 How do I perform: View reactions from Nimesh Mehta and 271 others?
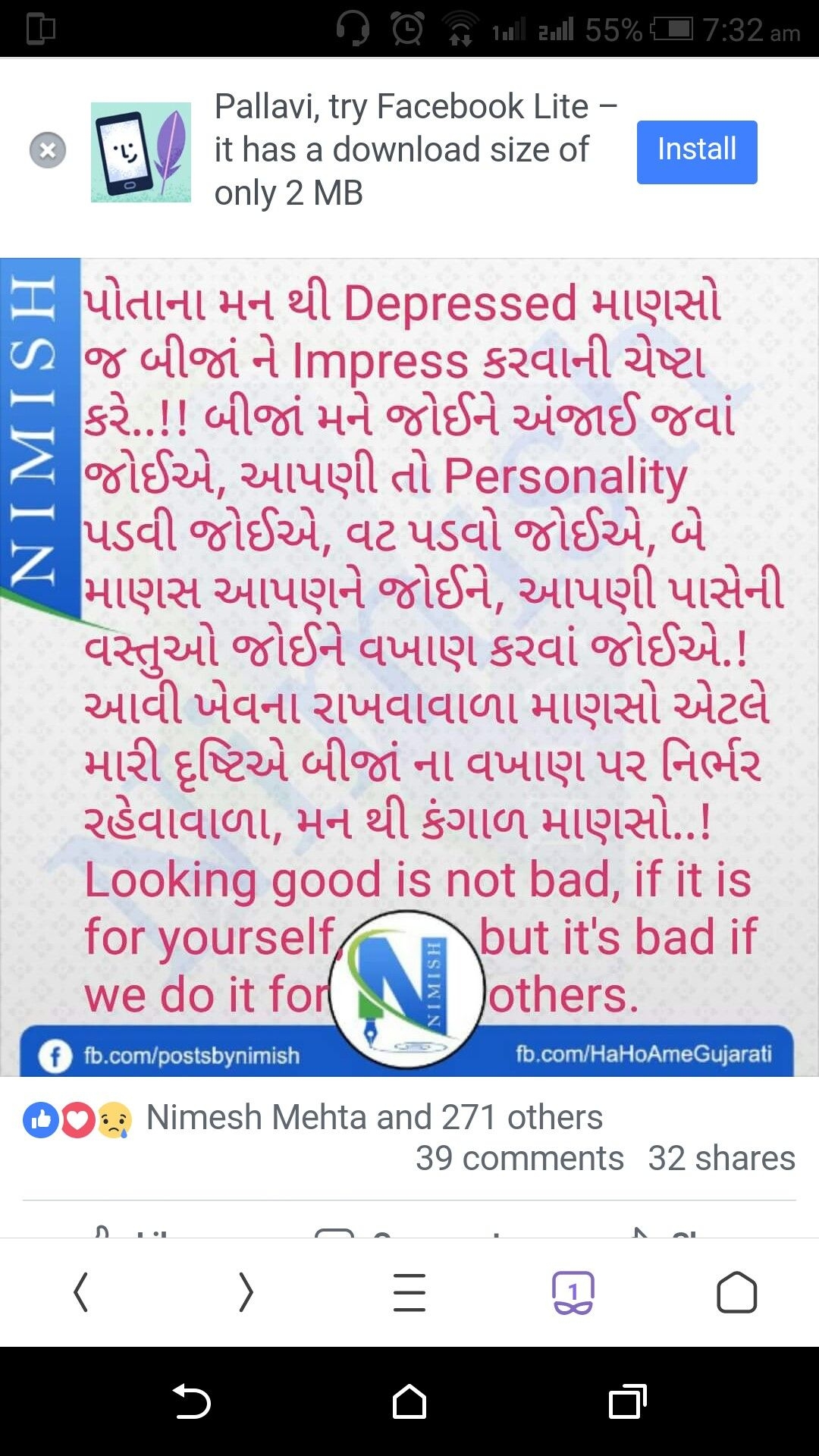373,1118
